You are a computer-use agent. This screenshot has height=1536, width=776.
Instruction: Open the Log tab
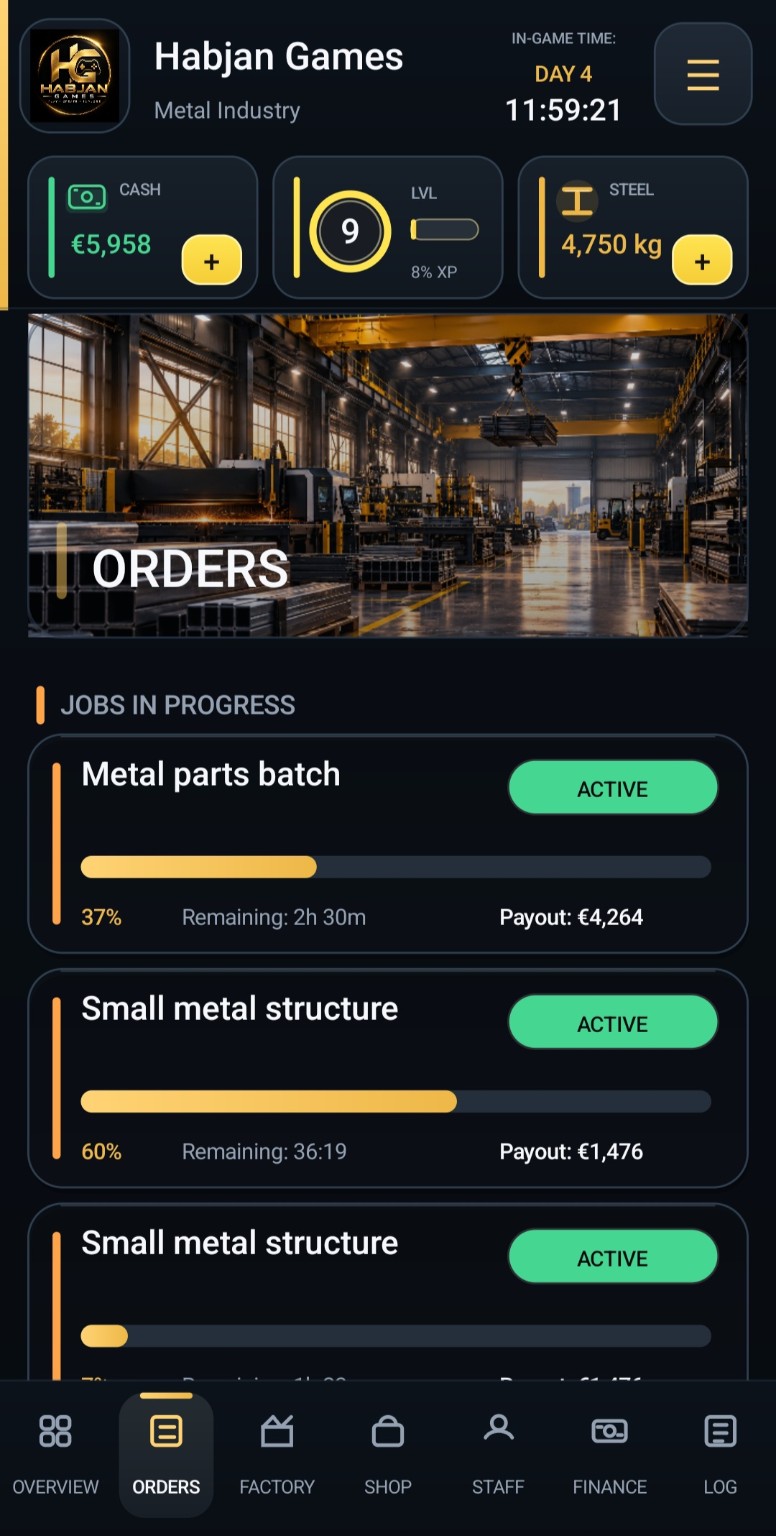coord(720,1455)
